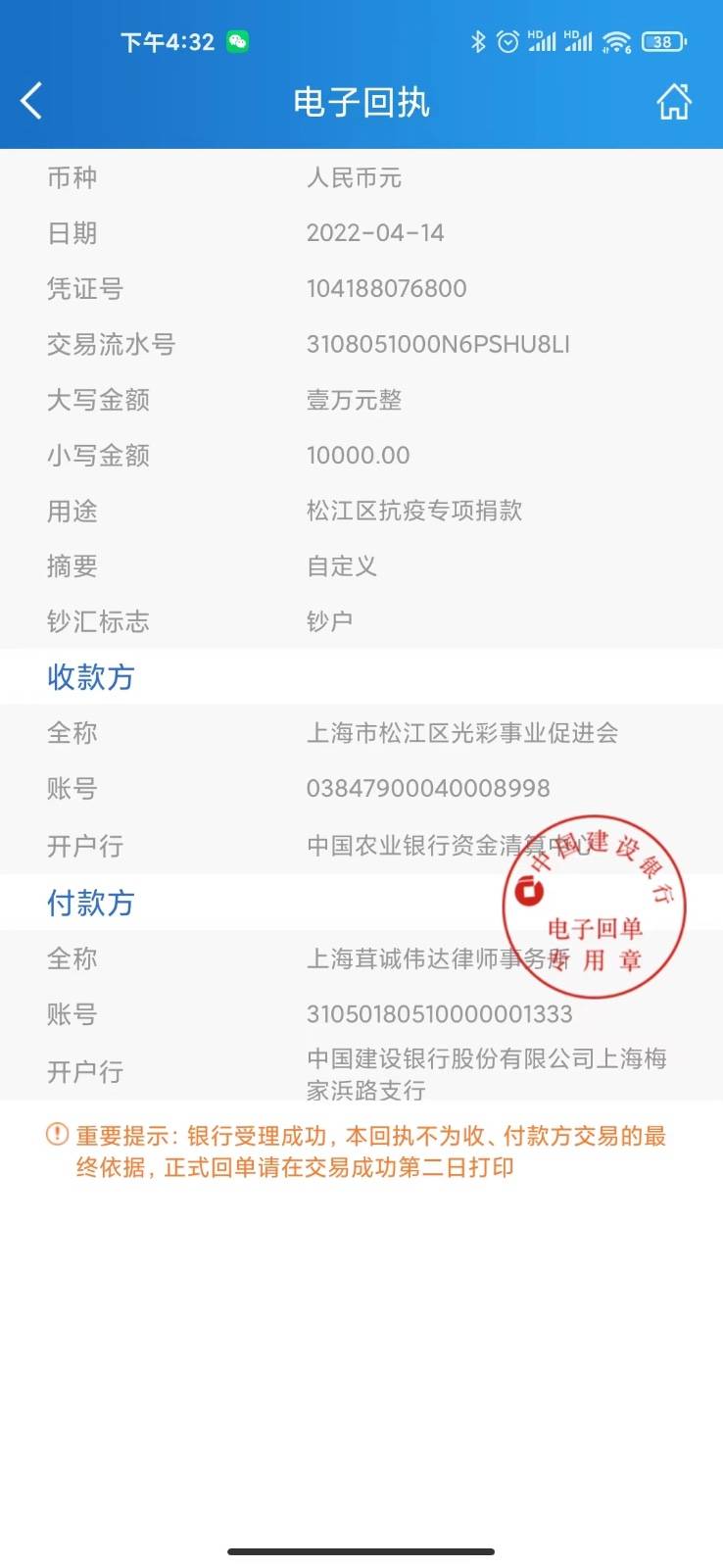This screenshot has height=1568, width=723.
Task: Go back from the 电子回执 page
Action: pyautogui.click(x=31, y=101)
